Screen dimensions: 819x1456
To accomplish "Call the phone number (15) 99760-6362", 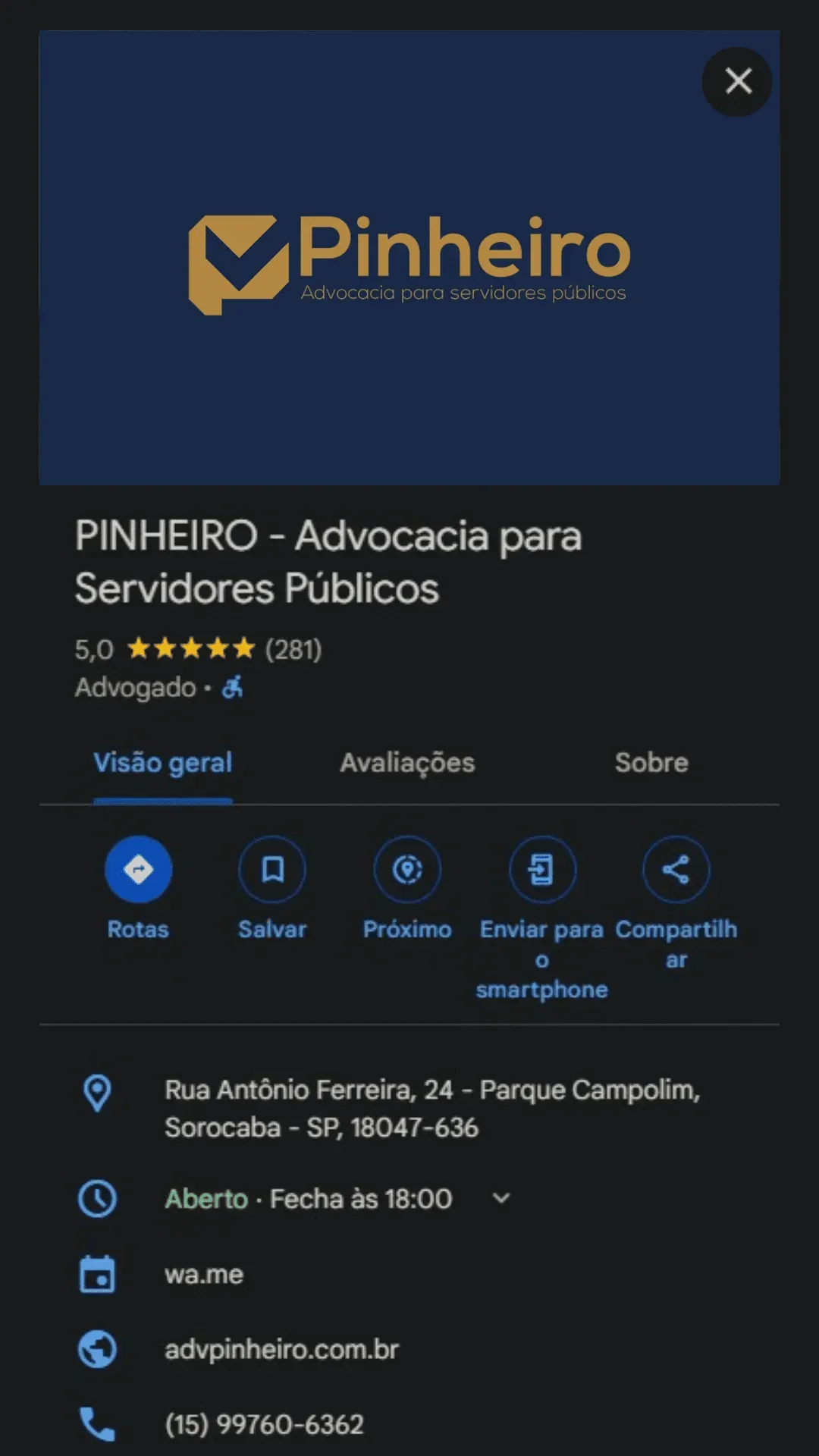I will [264, 1425].
